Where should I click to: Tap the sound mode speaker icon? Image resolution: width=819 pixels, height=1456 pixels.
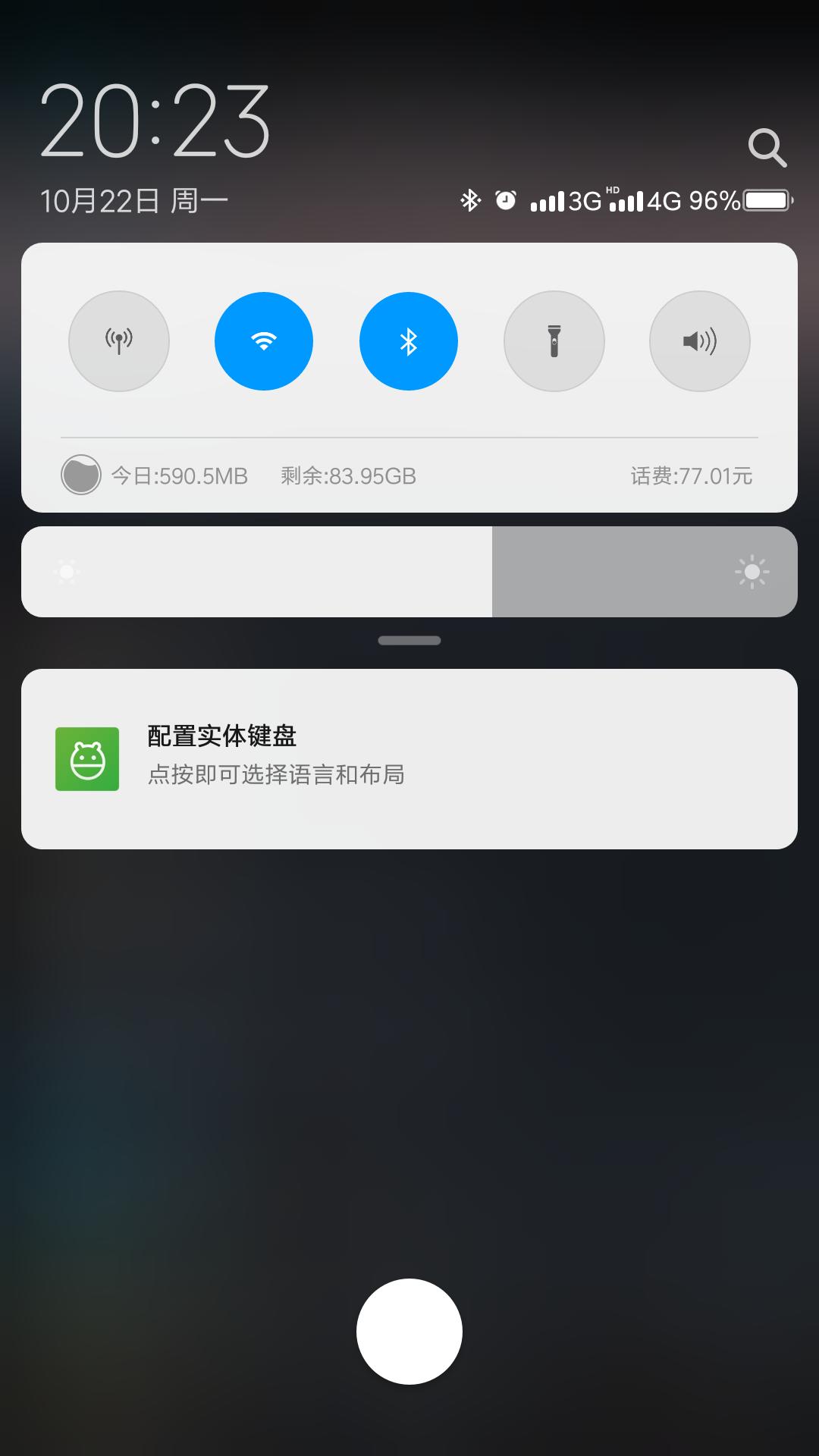[699, 341]
